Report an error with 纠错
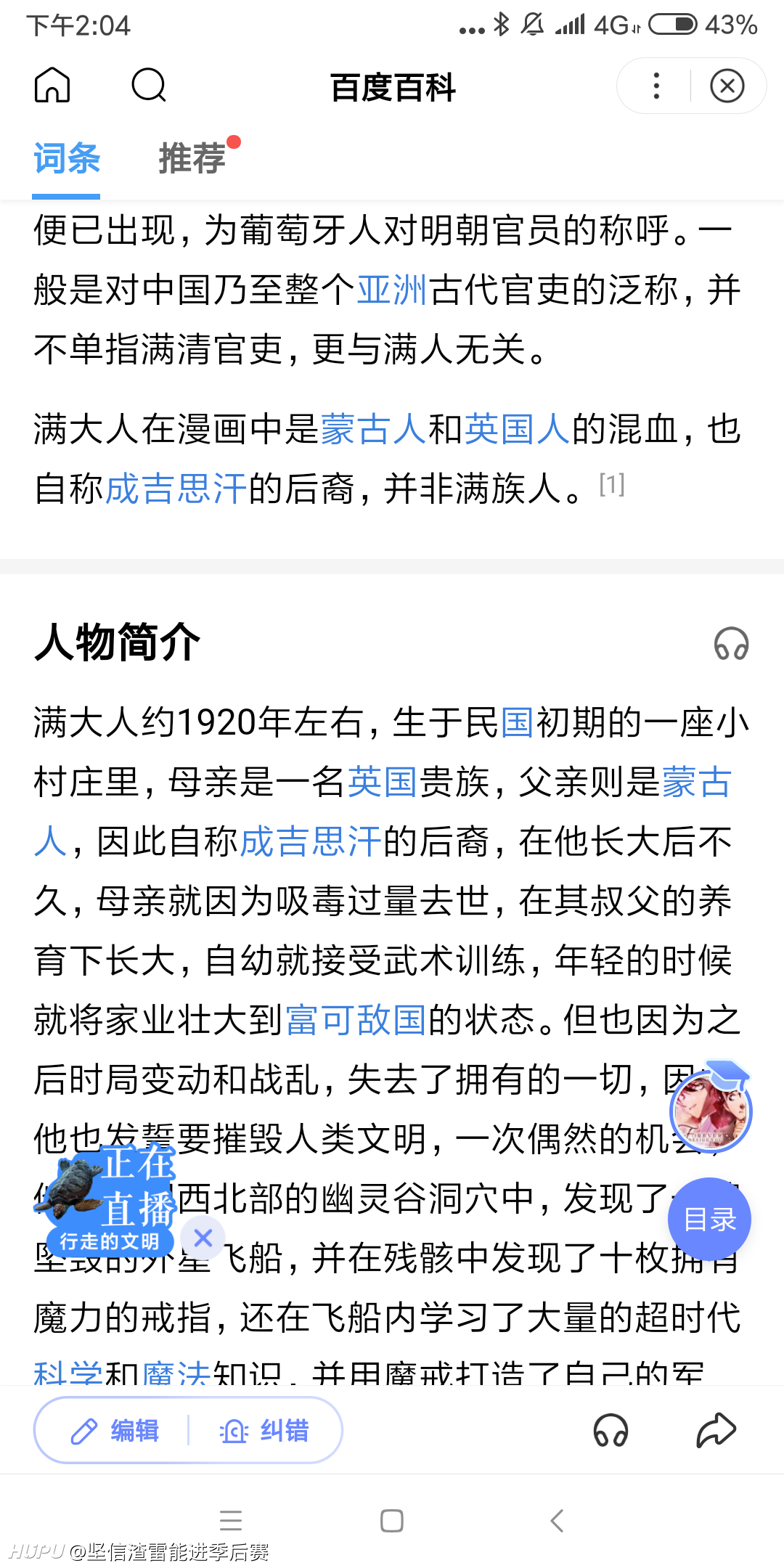The image size is (784, 1568). pos(264,1431)
